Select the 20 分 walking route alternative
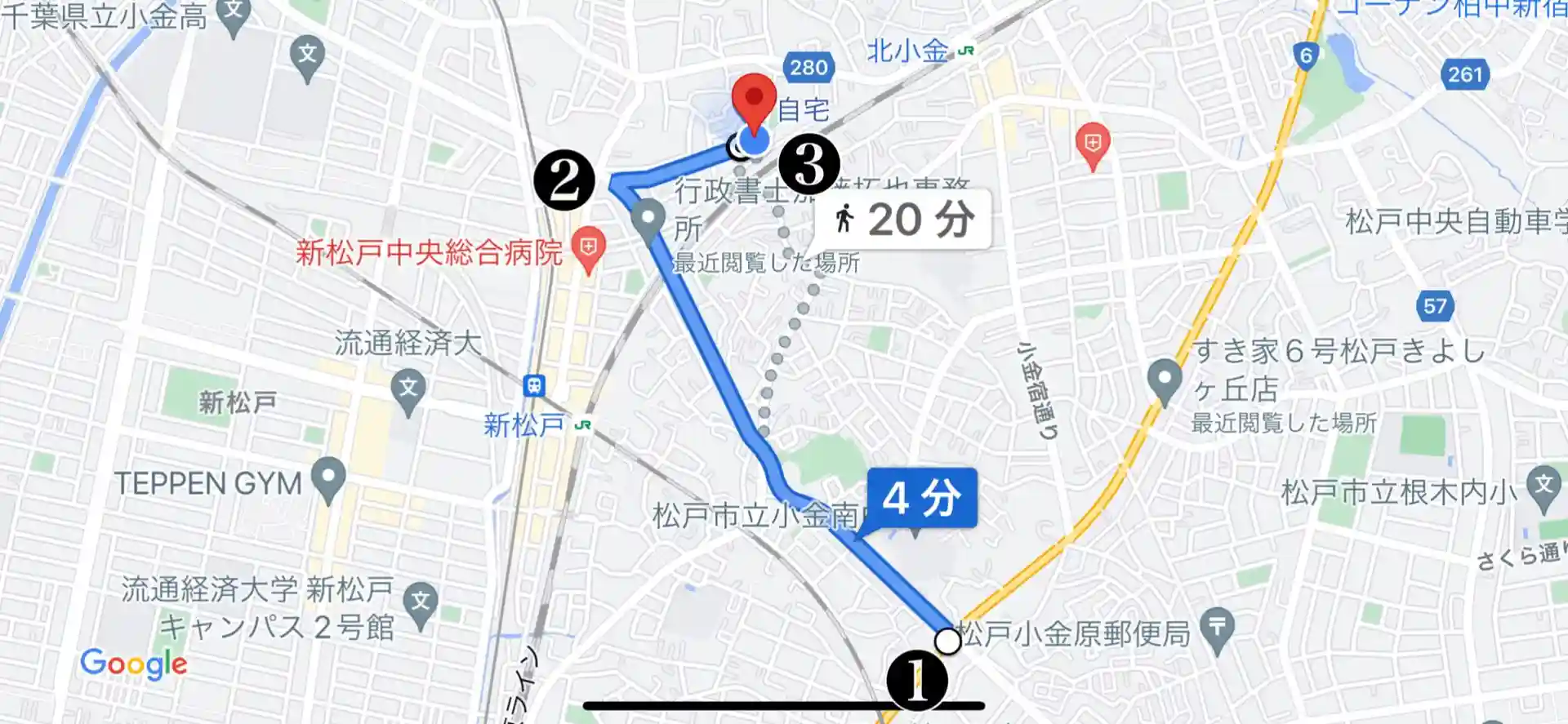Image resolution: width=1568 pixels, height=724 pixels. coord(904,220)
